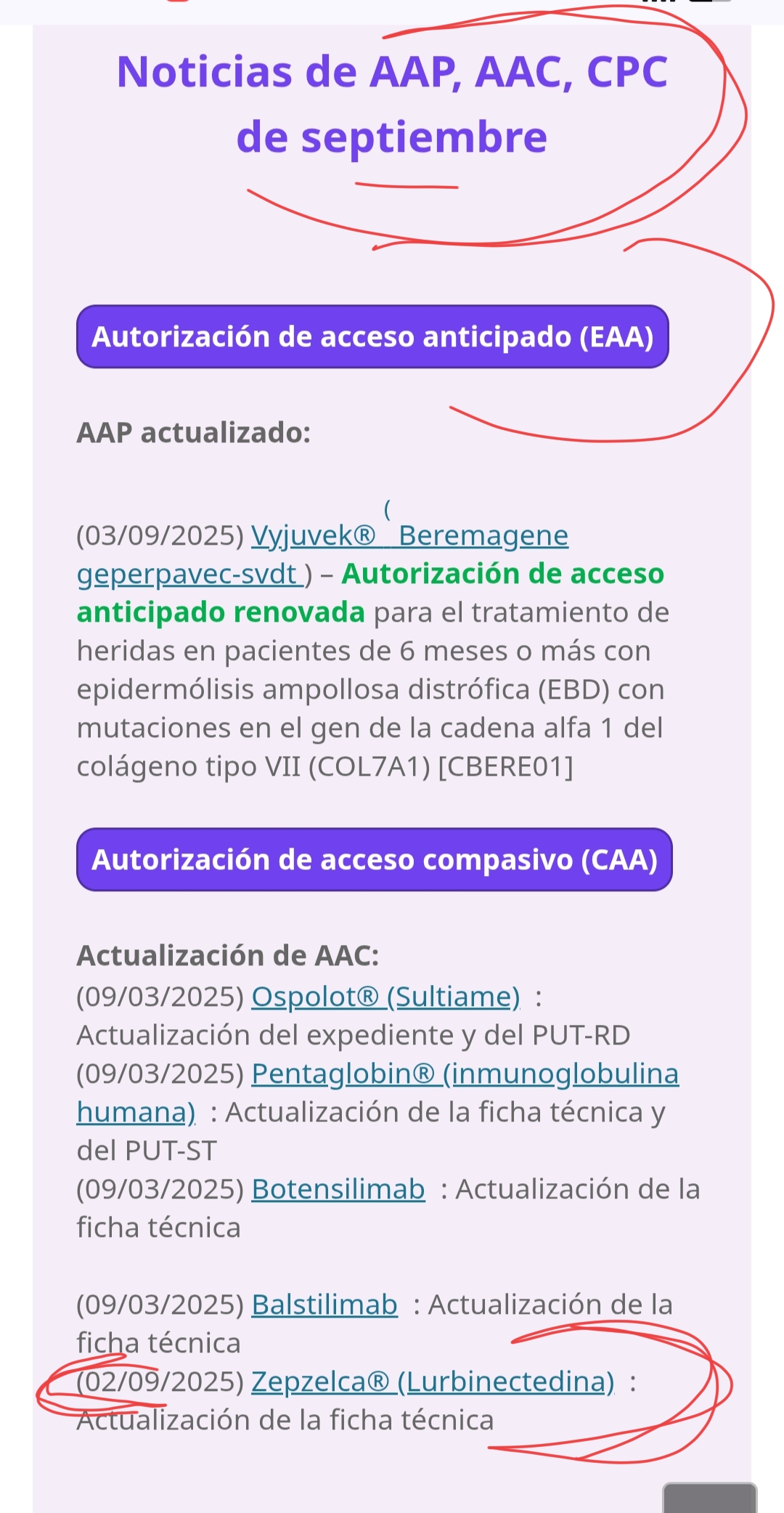Open the Botensilimab link
Screen dimensions: 784x1513
(x=338, y=1189)
